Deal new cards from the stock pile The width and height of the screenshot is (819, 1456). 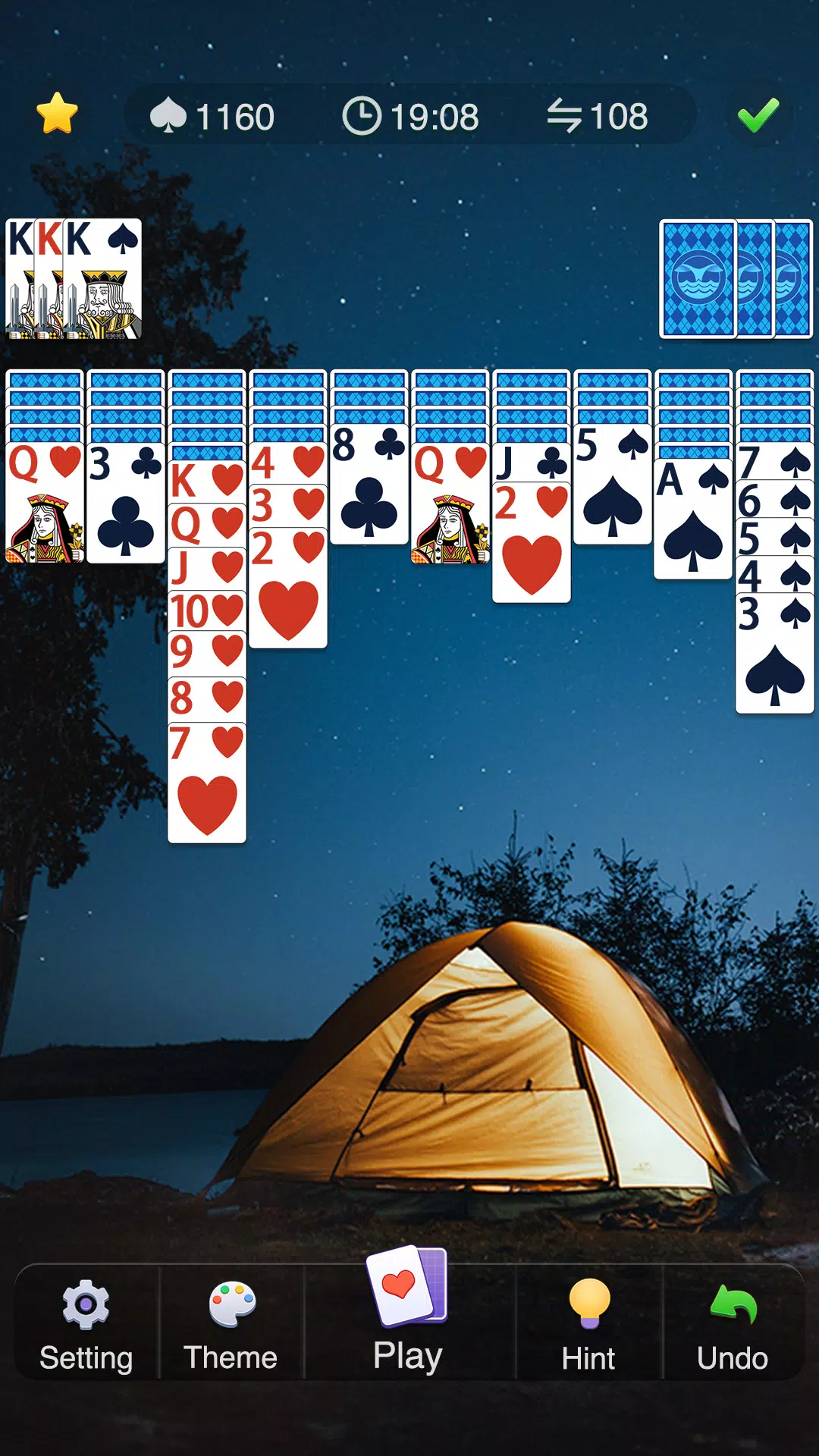[736, 278]
